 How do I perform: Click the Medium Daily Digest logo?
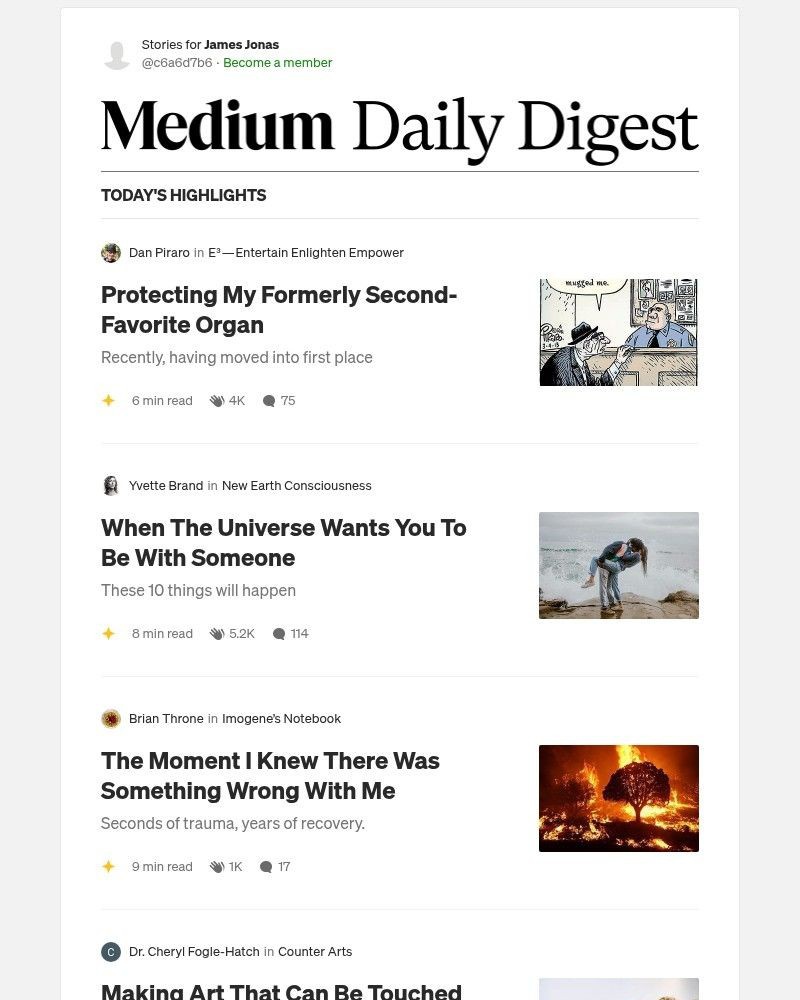(399, 125)
